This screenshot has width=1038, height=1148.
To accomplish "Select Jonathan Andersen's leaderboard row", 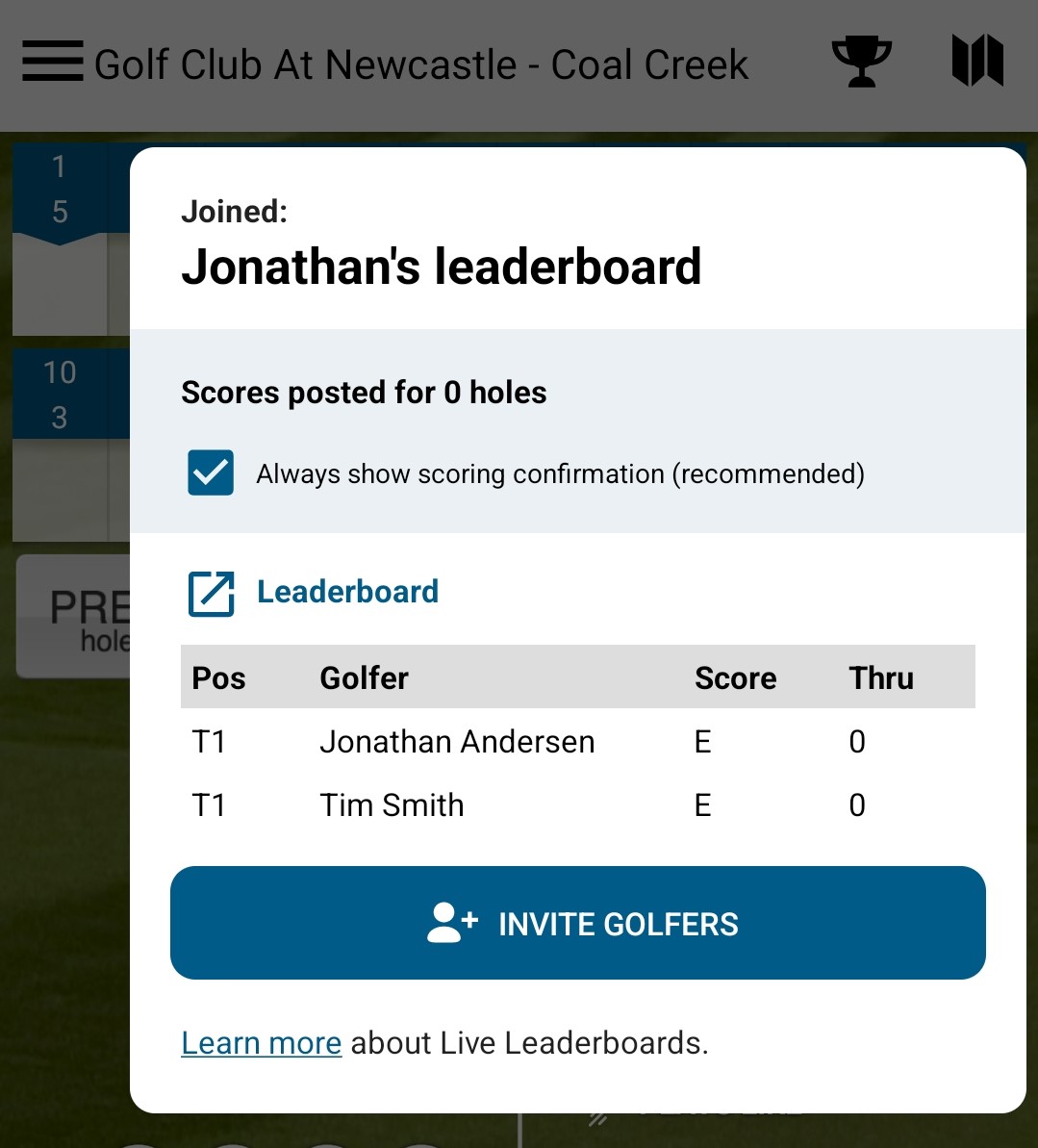I will point(456,742).
